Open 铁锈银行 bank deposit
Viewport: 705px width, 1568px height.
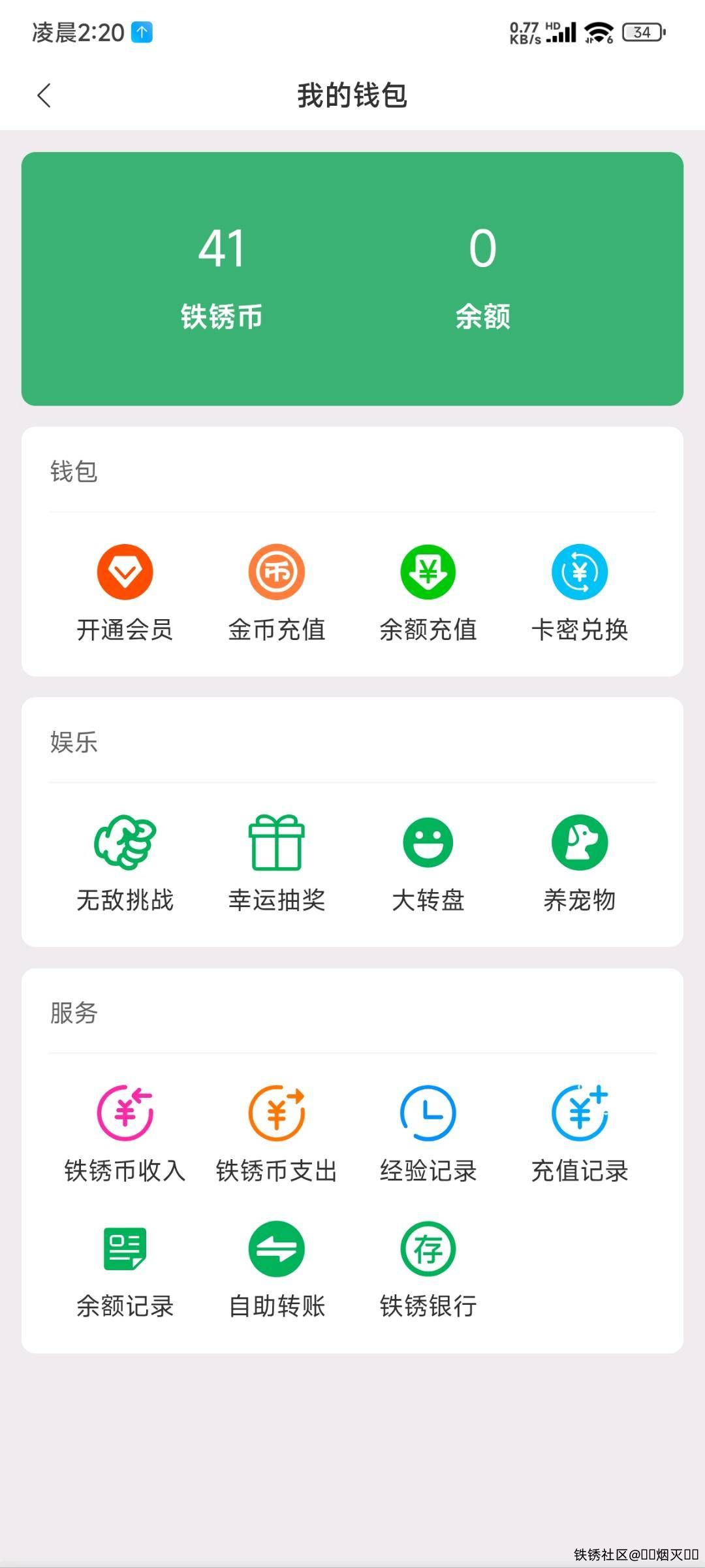point(428,1269)
